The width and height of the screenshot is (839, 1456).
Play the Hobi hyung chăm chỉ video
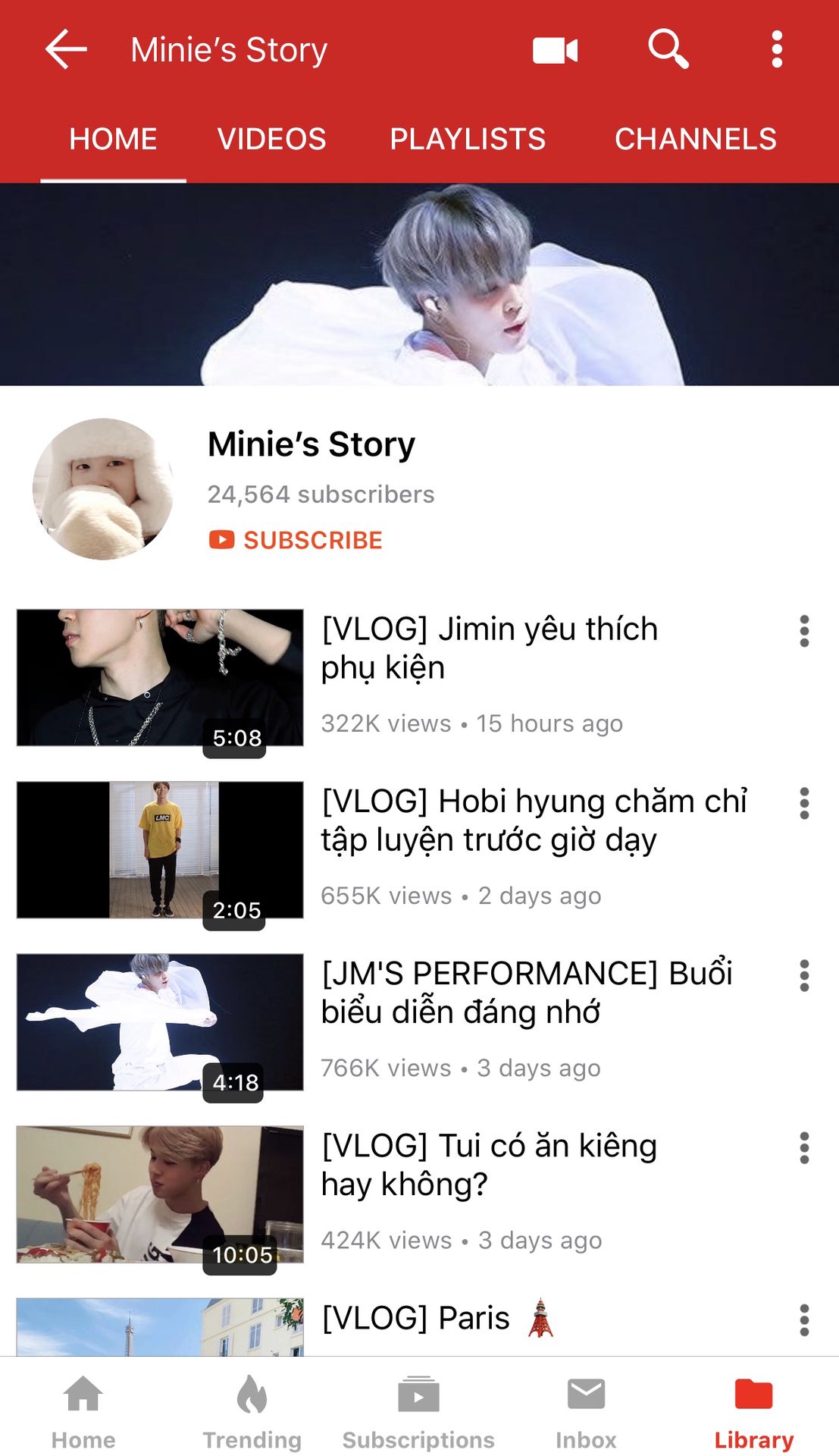click(x=160, y=849)
